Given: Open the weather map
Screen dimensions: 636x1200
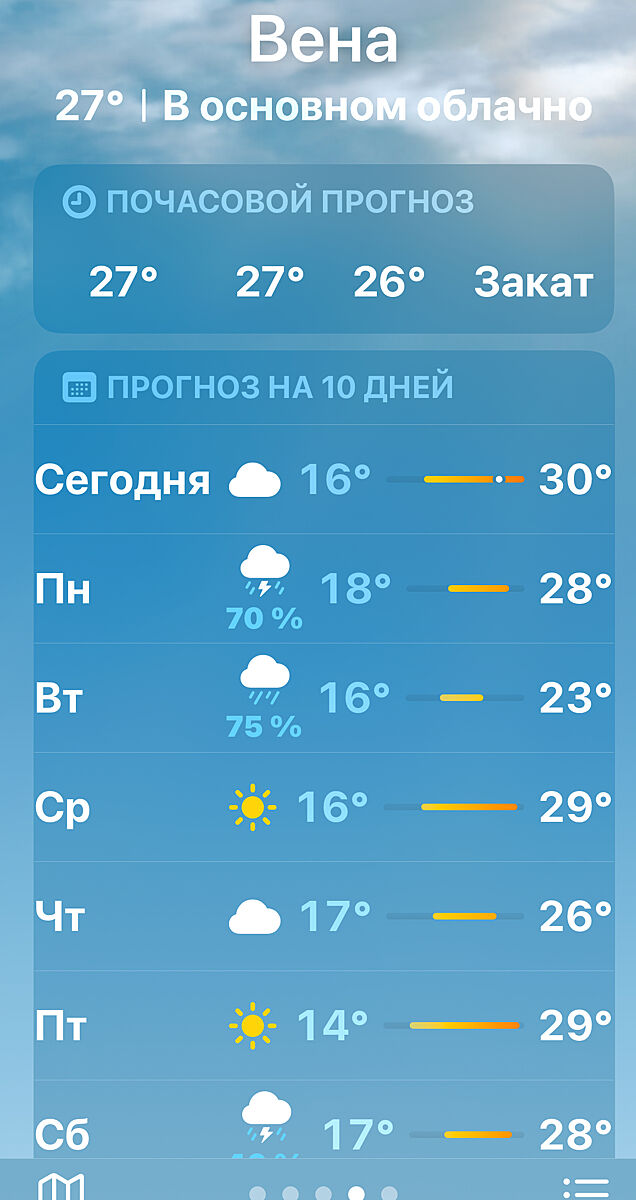Looking at the screenshot, I should coord(61,1186).
